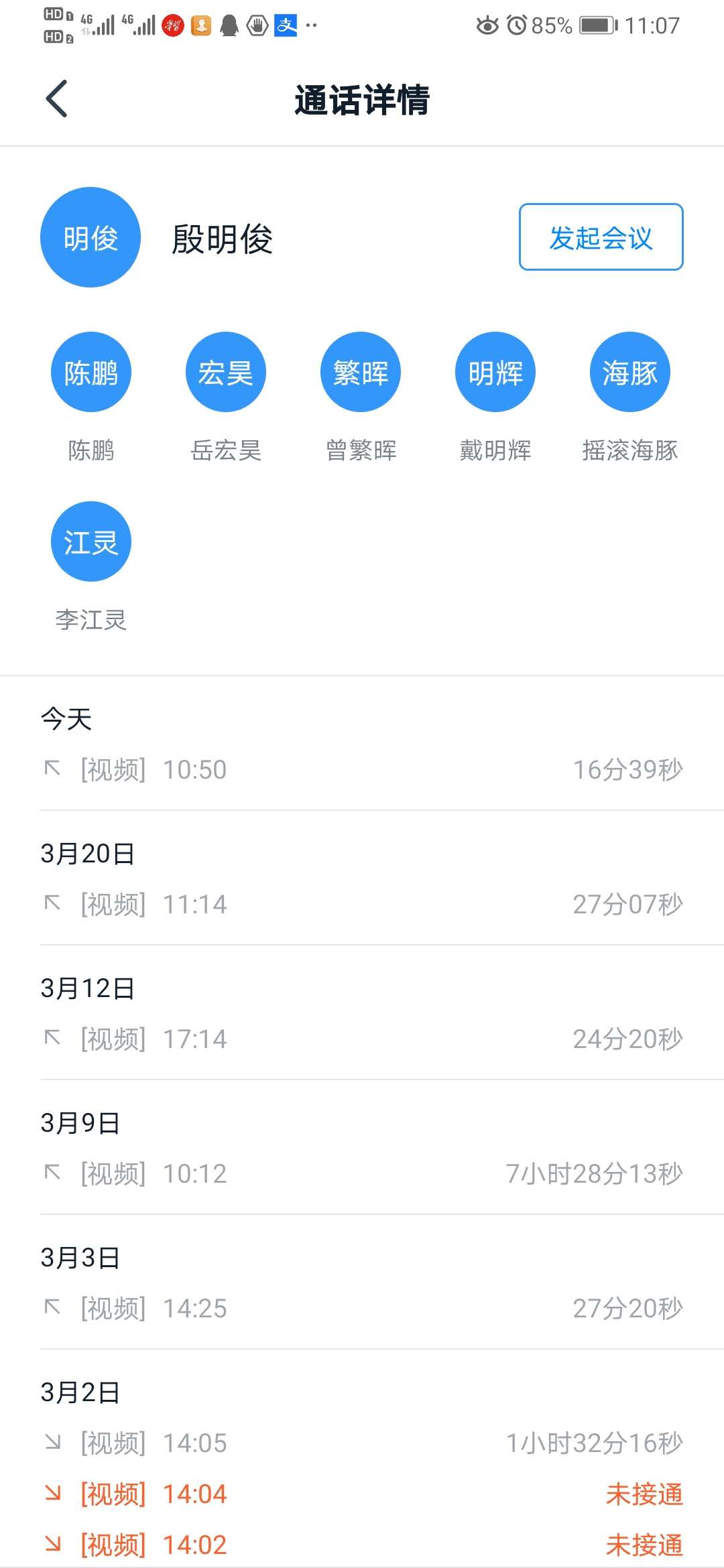The width and height of the screenshot is (724, 1568).
Task: Tap participant 李江灵's avatar
Action: tap(91, 542)
